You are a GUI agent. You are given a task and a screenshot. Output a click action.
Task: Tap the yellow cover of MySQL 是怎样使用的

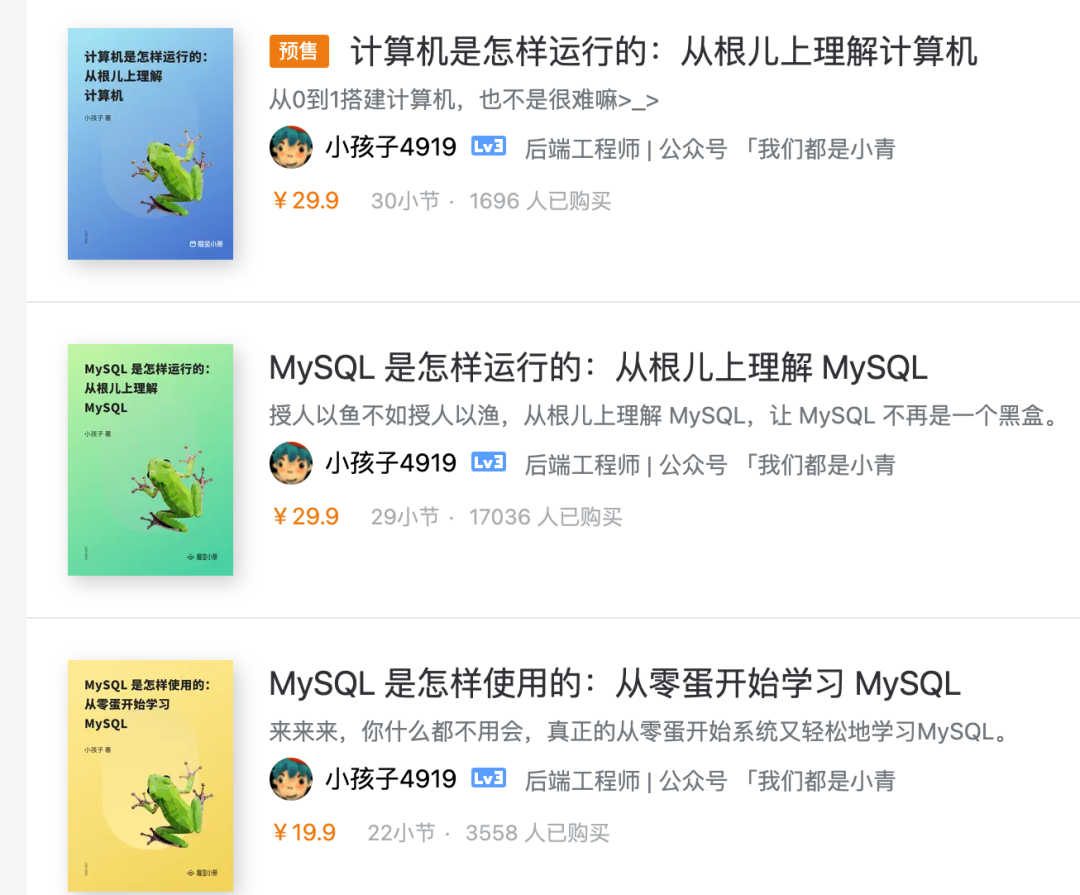click(150, 776)
